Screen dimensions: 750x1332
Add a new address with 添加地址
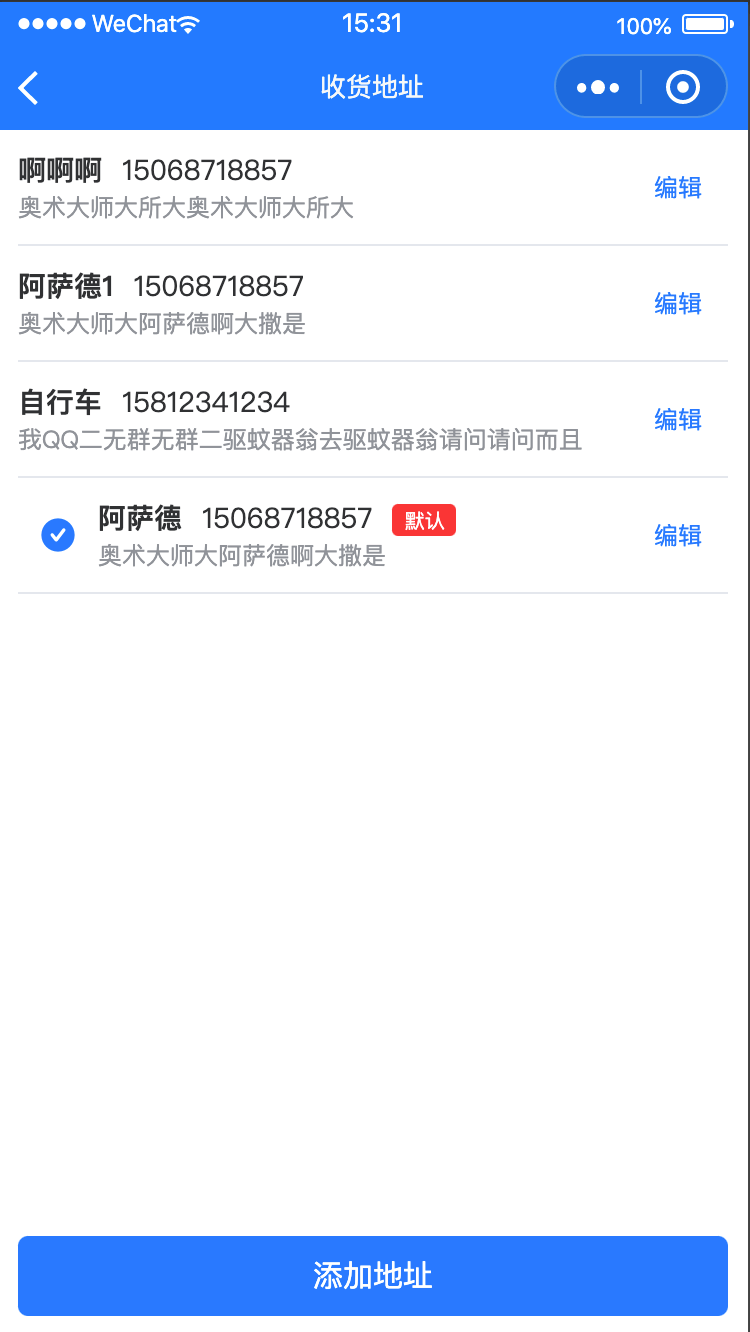373,1276
